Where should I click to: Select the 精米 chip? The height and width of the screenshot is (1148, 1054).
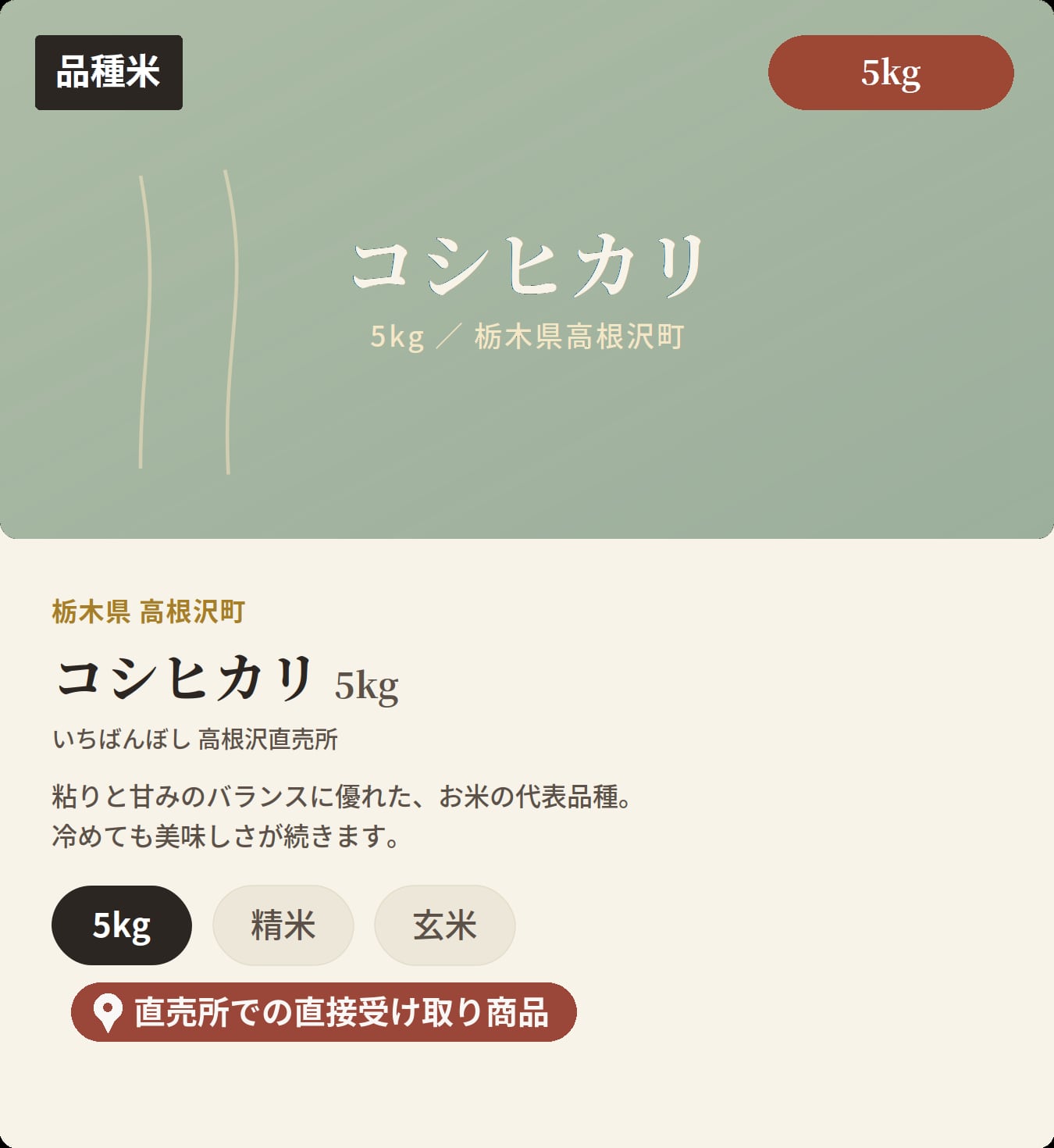tap(283, 925)
